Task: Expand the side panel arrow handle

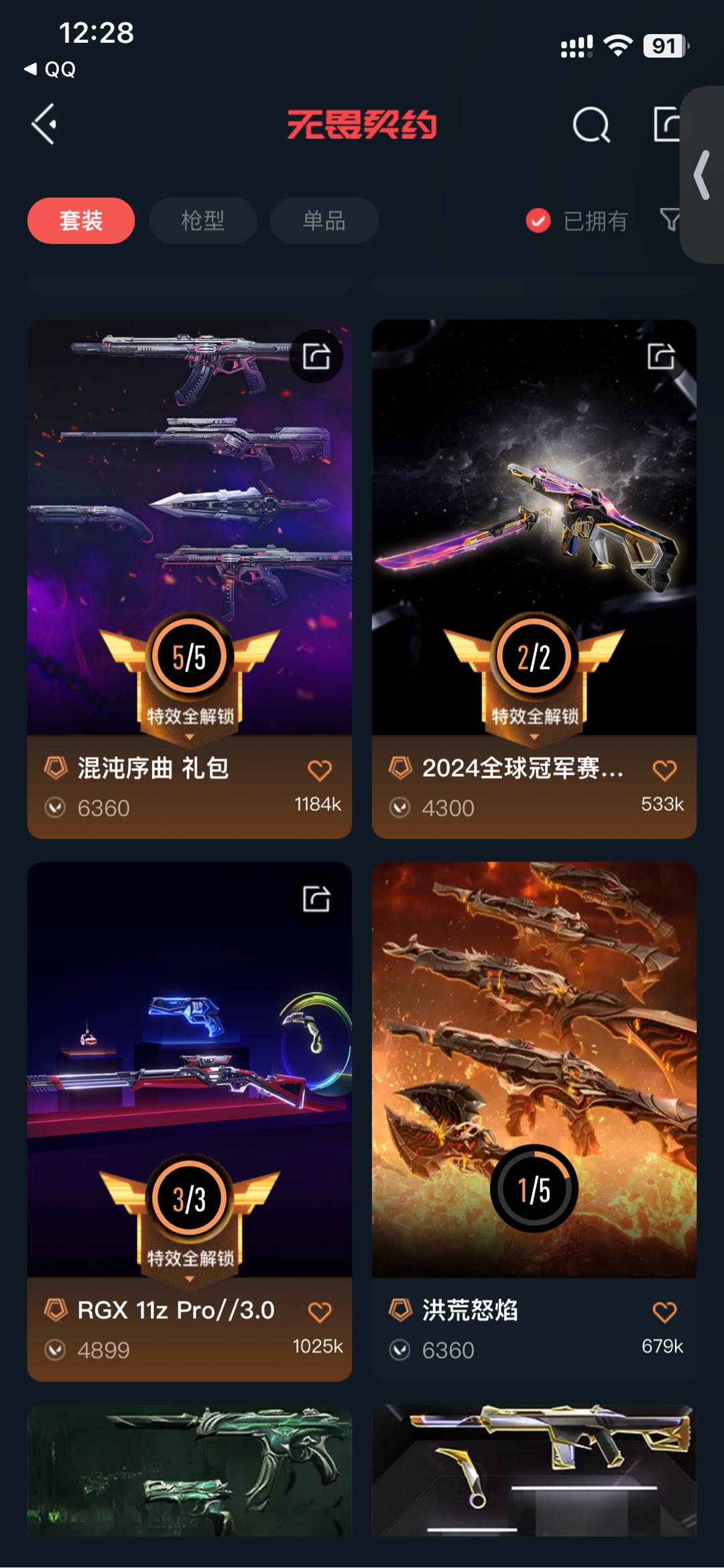Action: tap(703, 176)
